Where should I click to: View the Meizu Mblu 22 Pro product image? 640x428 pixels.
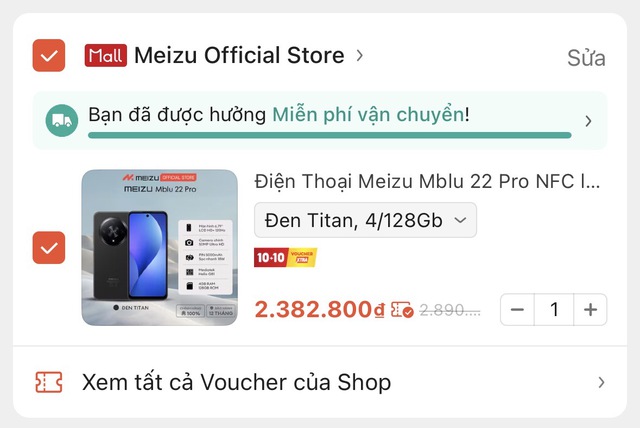coord(160,247)
